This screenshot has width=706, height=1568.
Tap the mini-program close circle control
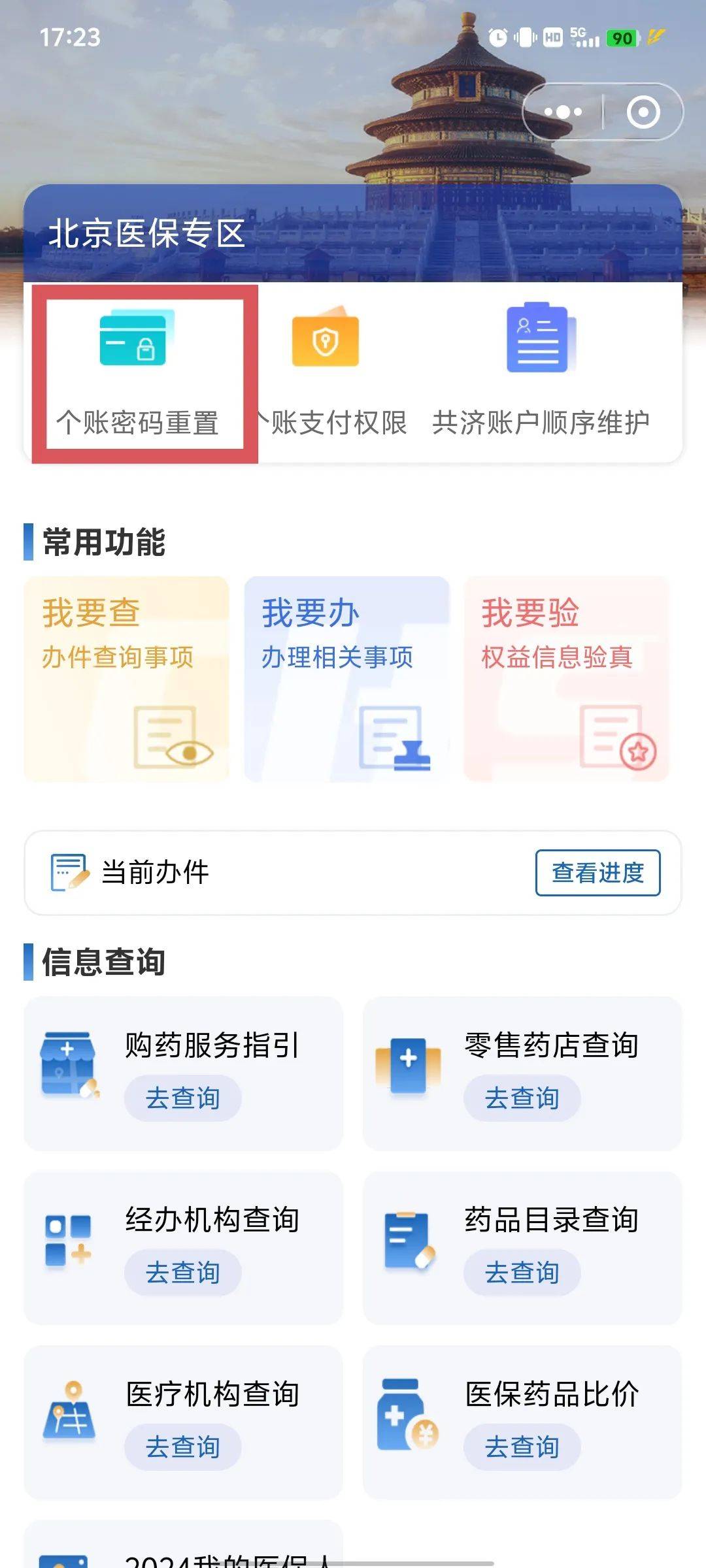coord(643,111)
